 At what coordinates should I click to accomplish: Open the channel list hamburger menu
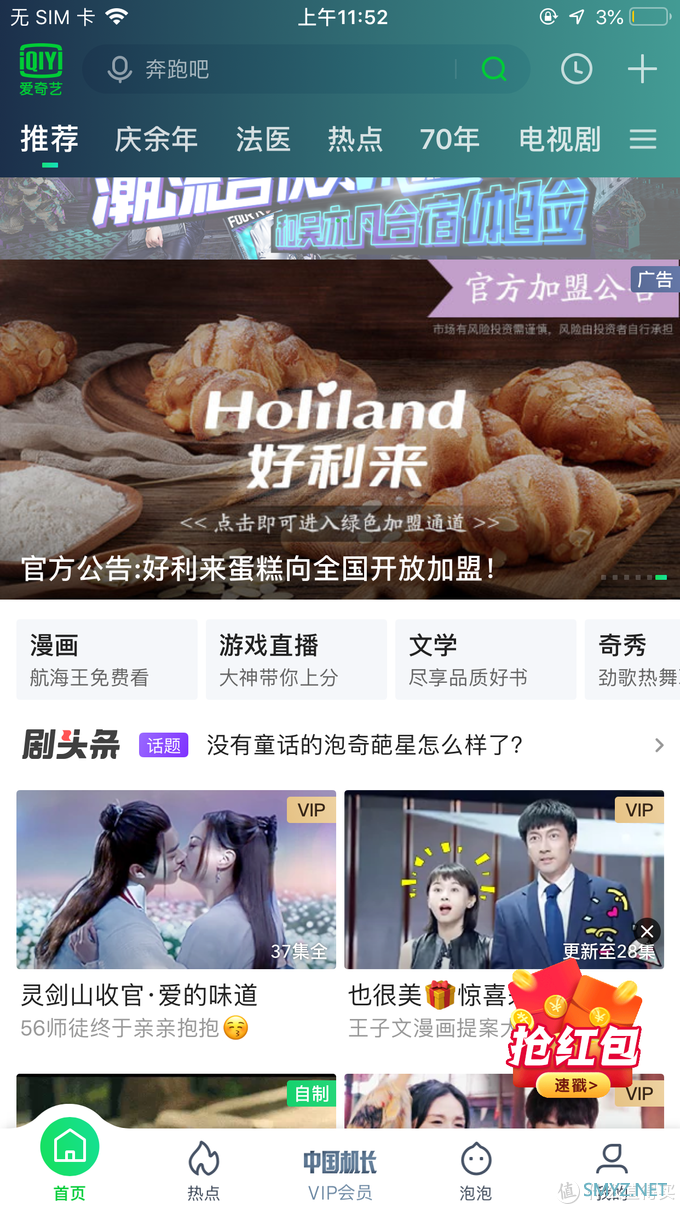643,139
